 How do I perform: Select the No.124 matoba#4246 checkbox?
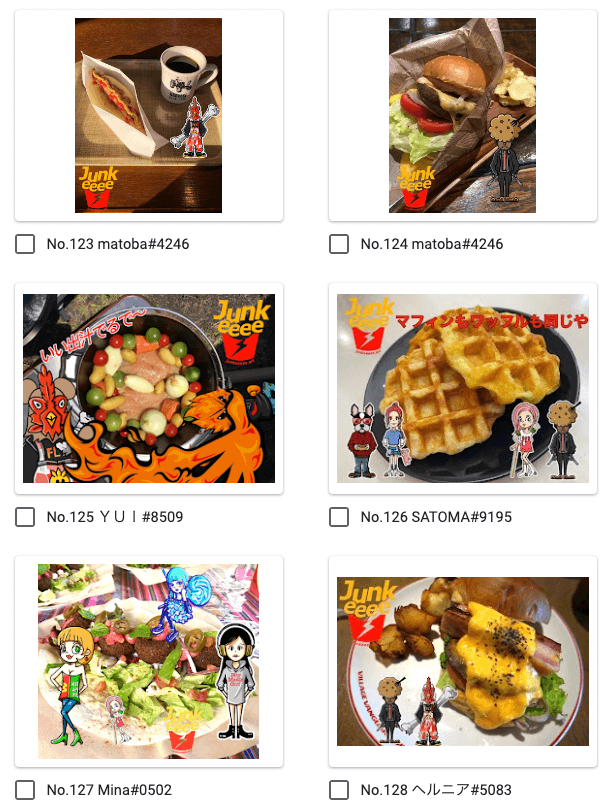339,244
